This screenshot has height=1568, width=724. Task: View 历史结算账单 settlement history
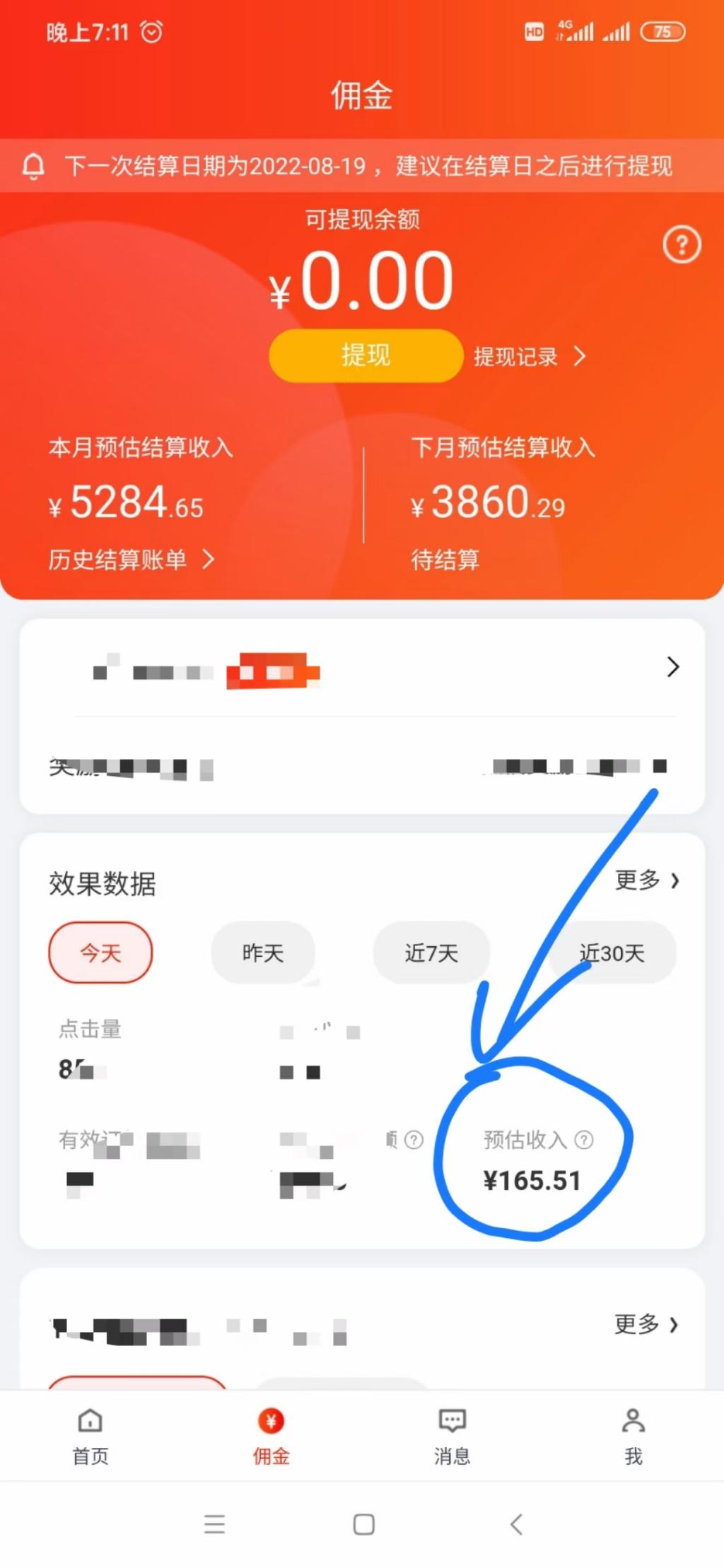pyautogui.click(x=131, y=560)
